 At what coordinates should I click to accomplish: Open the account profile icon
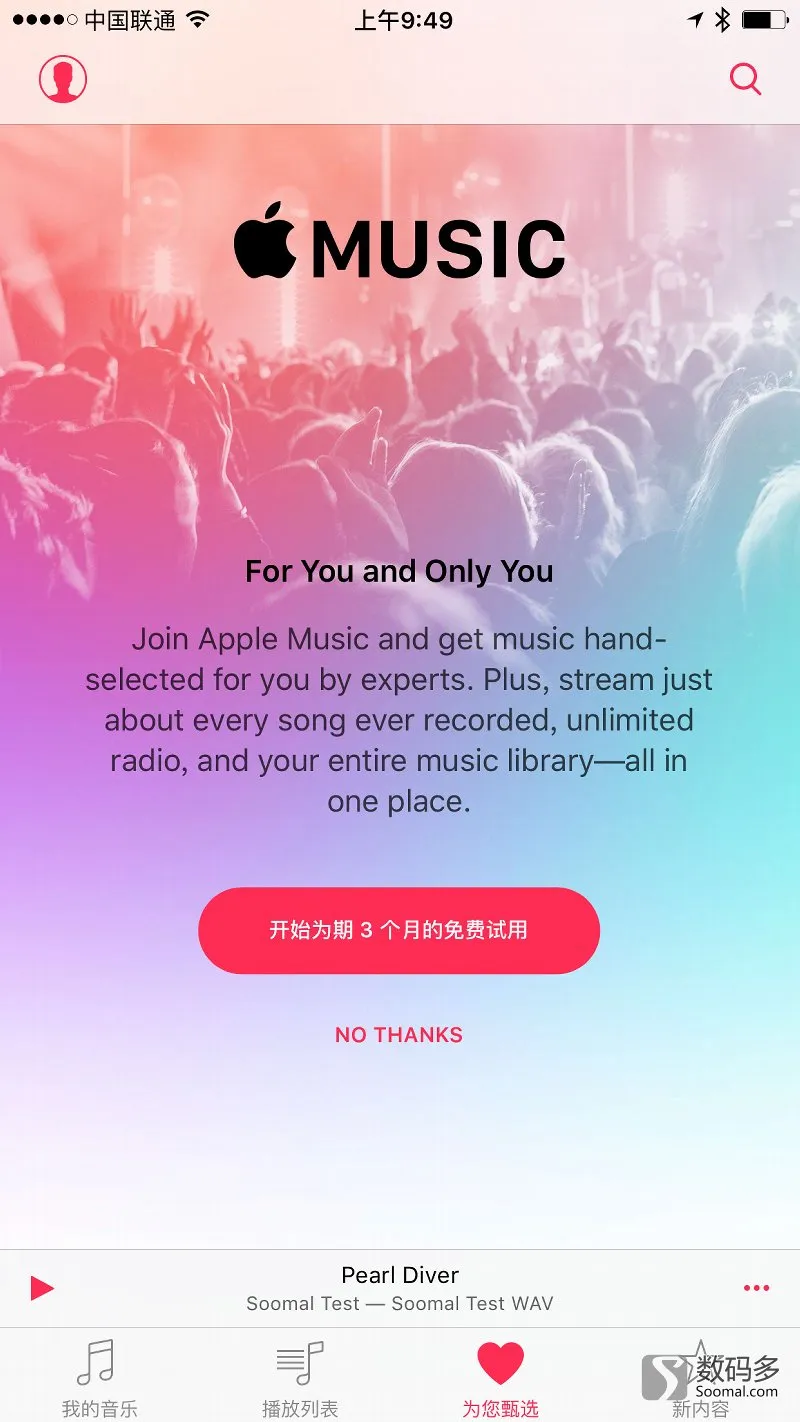coord(63,78)
